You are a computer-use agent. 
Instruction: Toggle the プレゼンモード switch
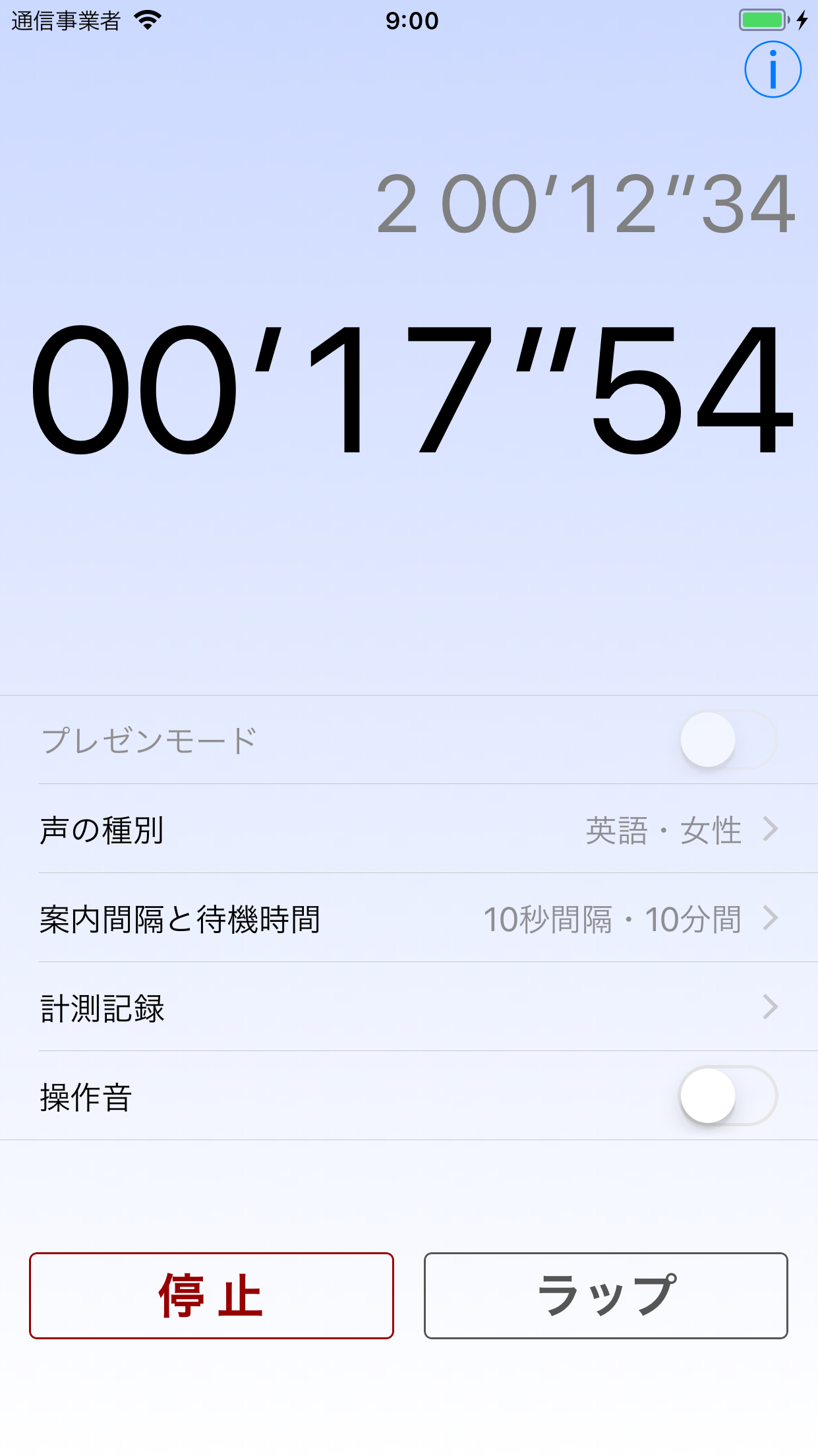pos(728,739)
